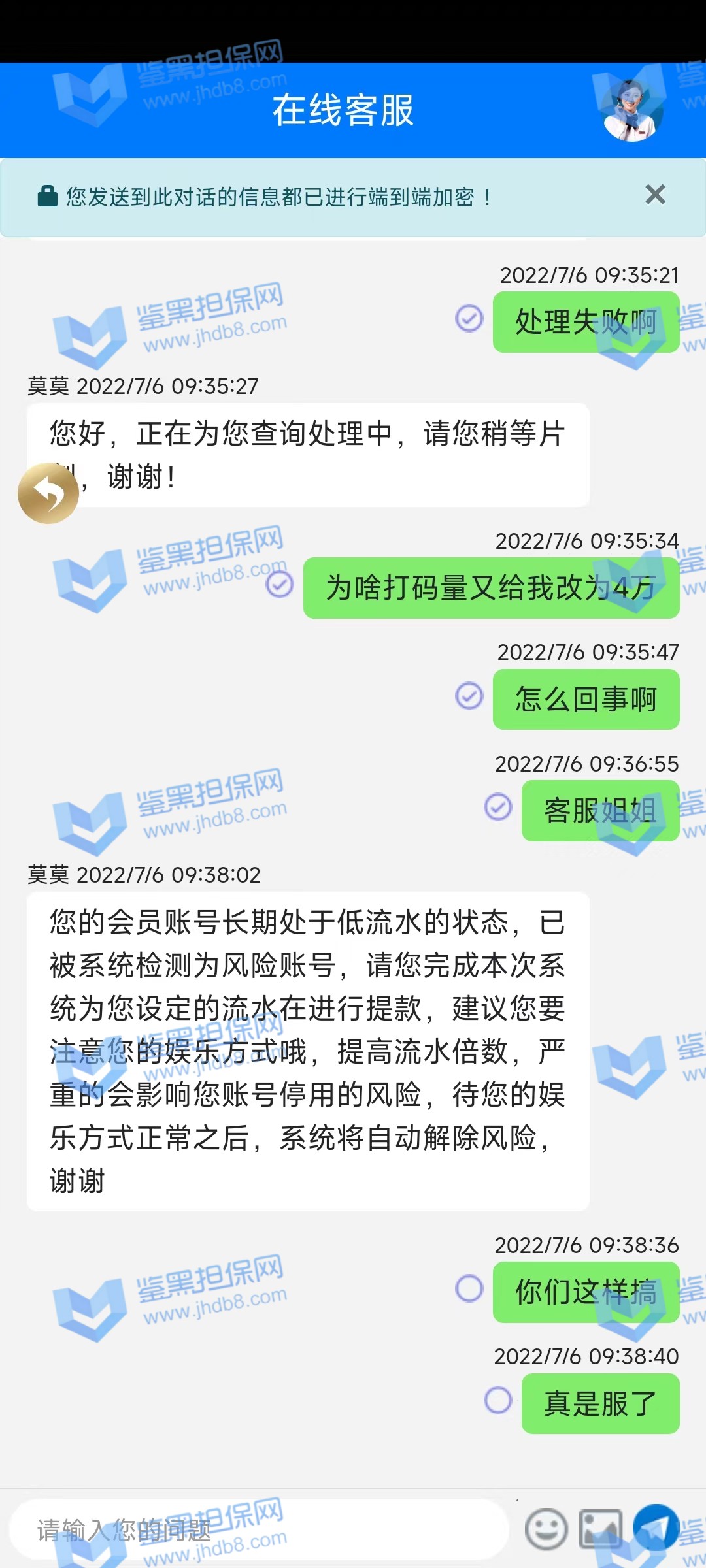706x1568 pixels.
Task: Dismiss the end-to-end encryption notice banner
Action: (654, 195)
